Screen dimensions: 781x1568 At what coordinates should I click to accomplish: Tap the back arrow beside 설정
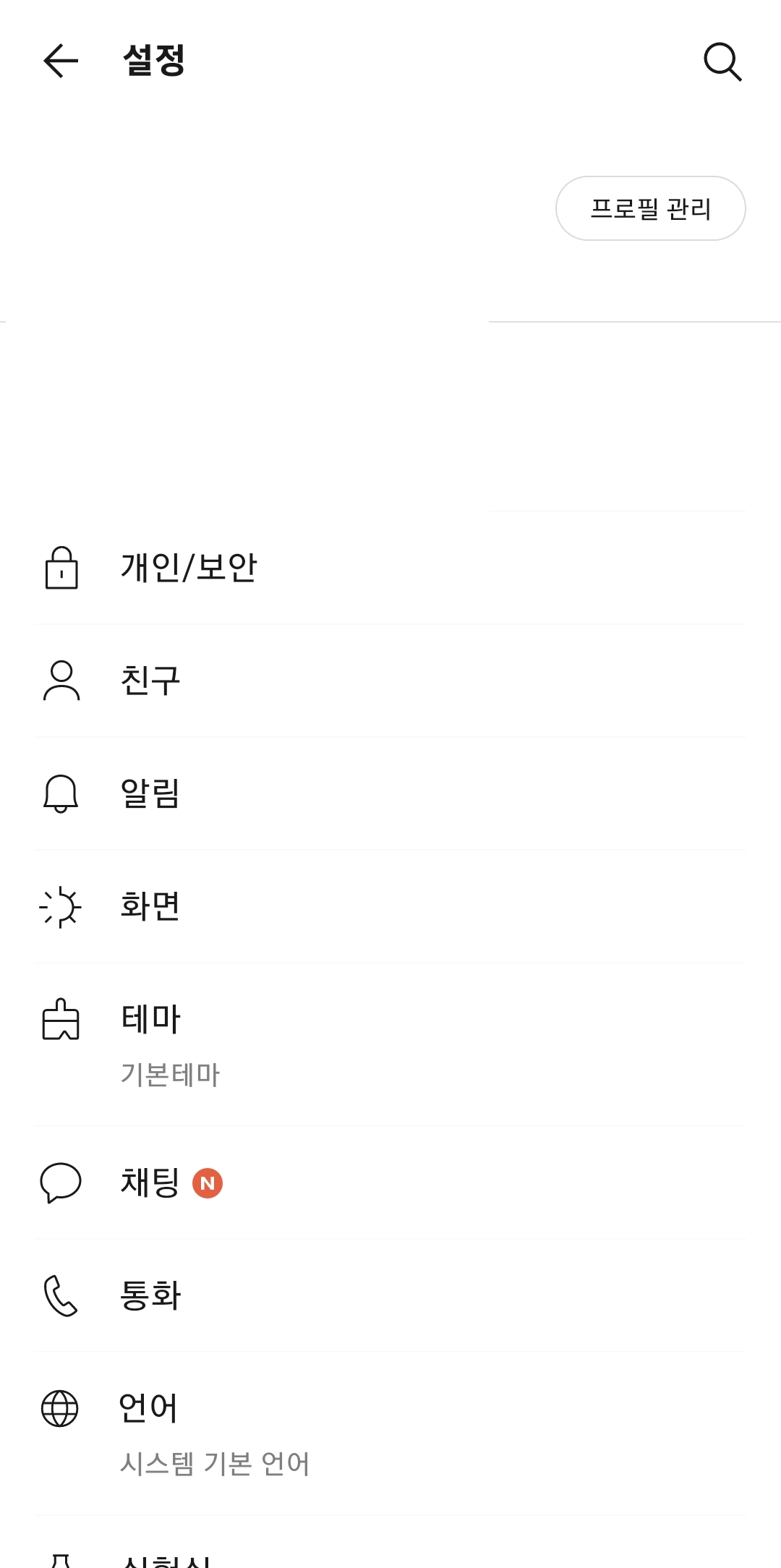click(59, 61)
